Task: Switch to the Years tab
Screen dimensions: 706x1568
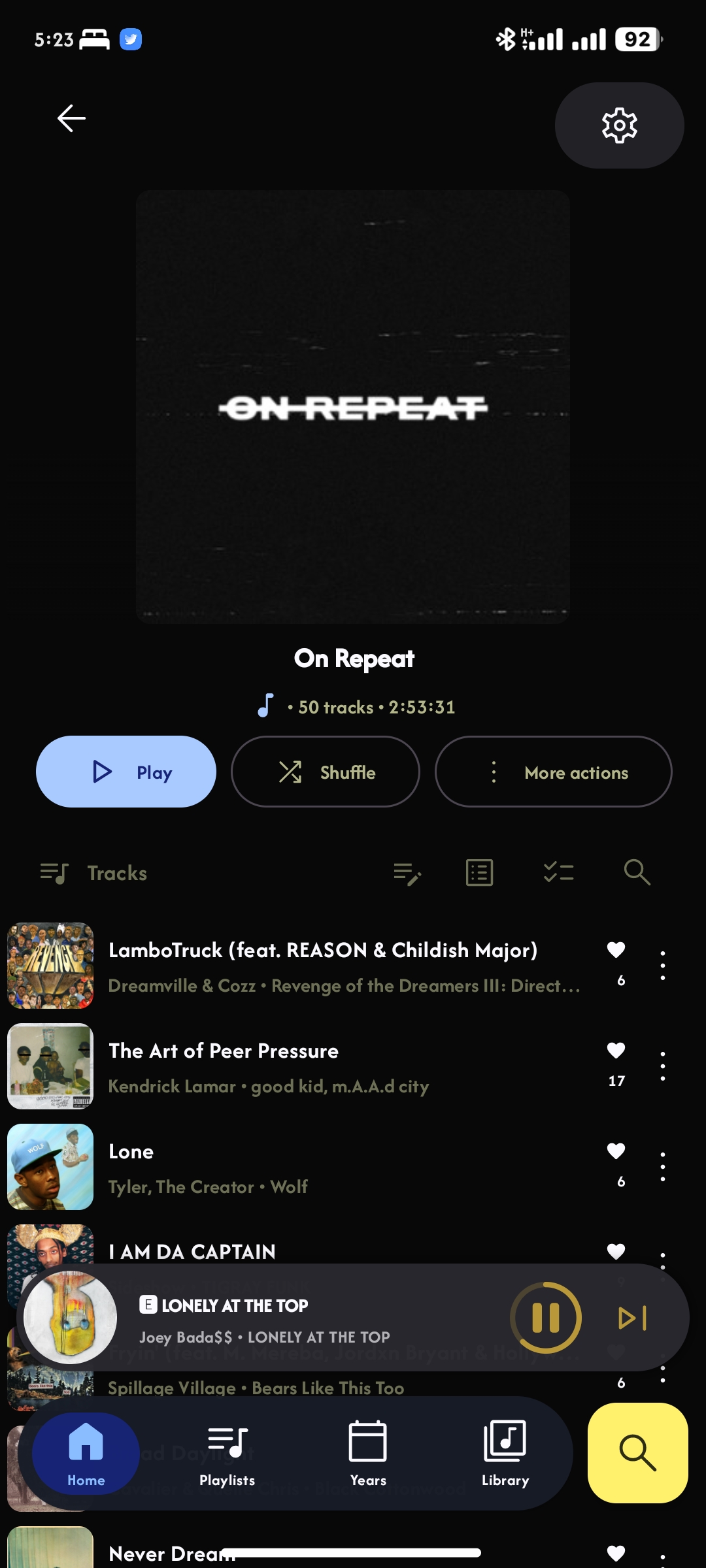Action: click(368, 1453)
